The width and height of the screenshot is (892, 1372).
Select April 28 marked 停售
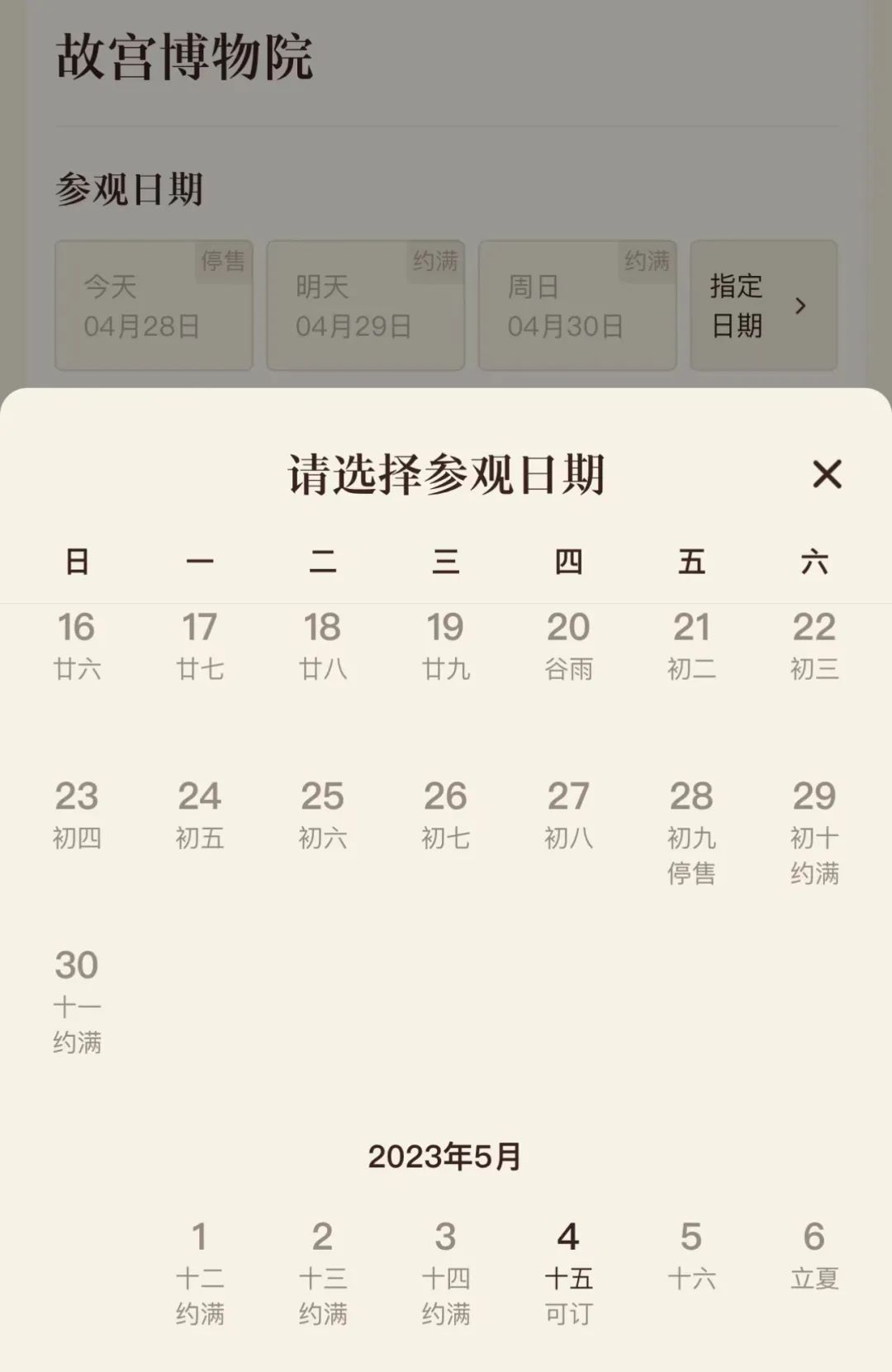click(x=691, y=830)
